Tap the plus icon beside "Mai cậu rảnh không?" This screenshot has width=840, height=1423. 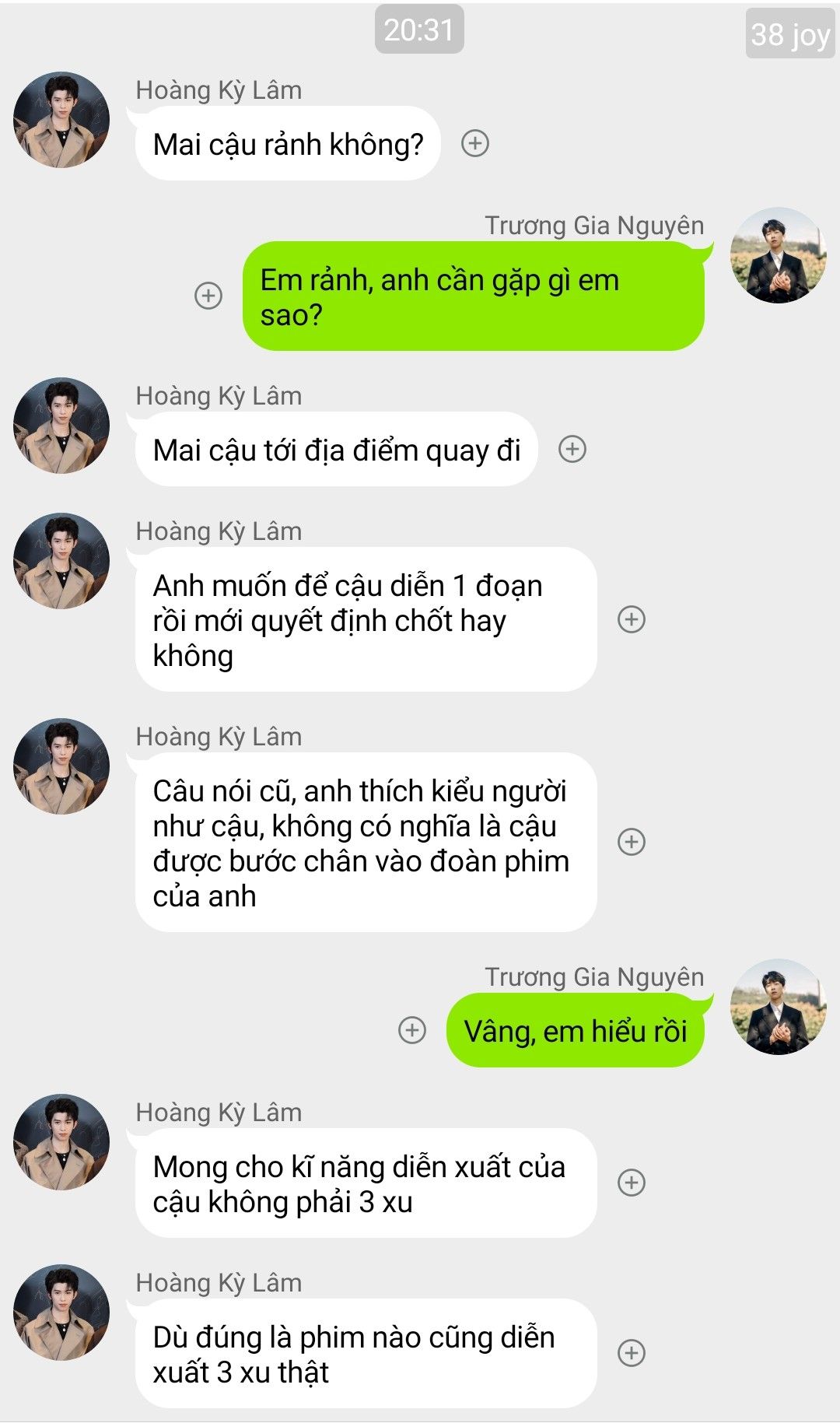[475, 143]
